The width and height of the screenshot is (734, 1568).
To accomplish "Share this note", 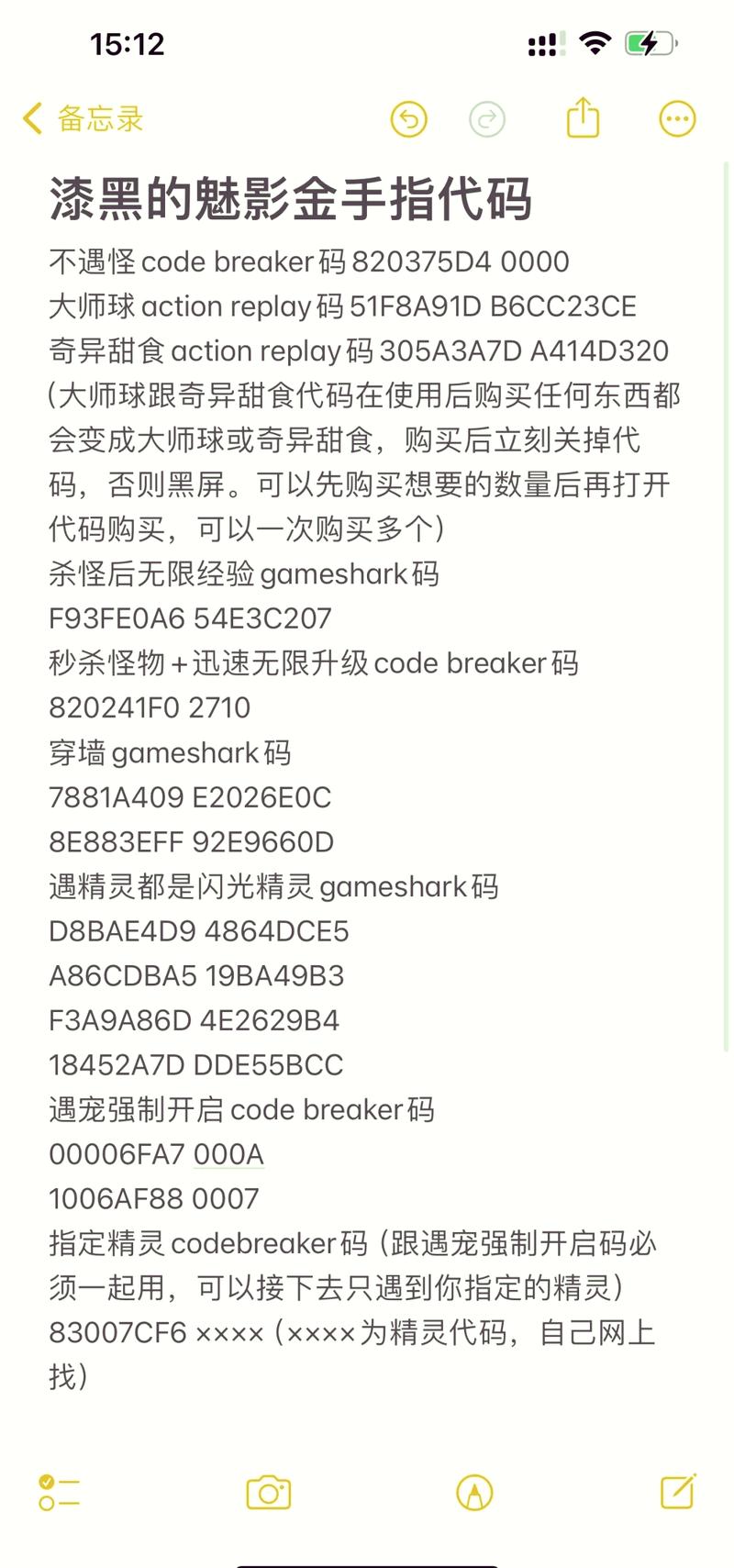I will pyautogui.click(x=583, y=117).
